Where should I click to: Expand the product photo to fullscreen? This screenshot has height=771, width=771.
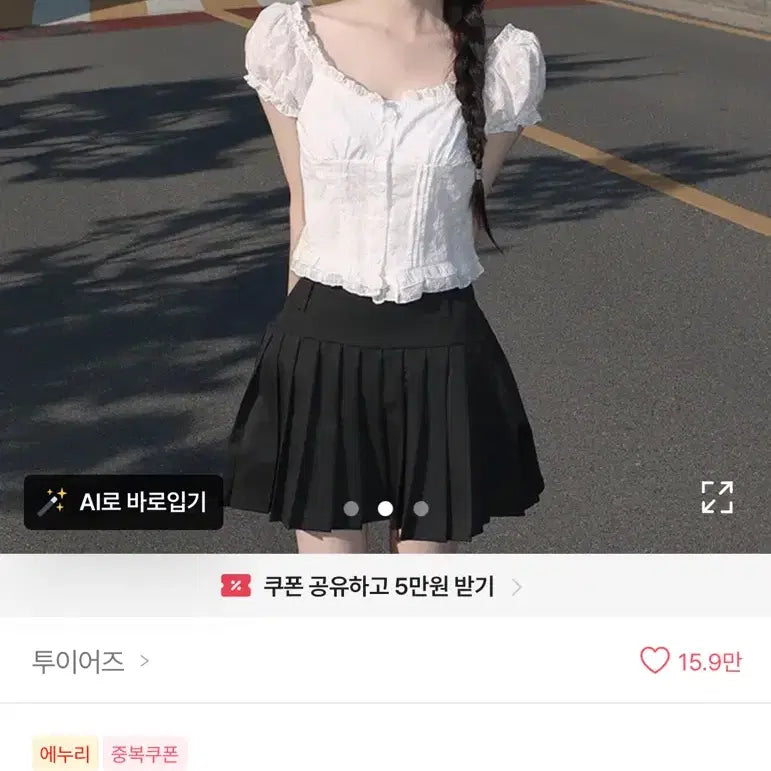717,497
